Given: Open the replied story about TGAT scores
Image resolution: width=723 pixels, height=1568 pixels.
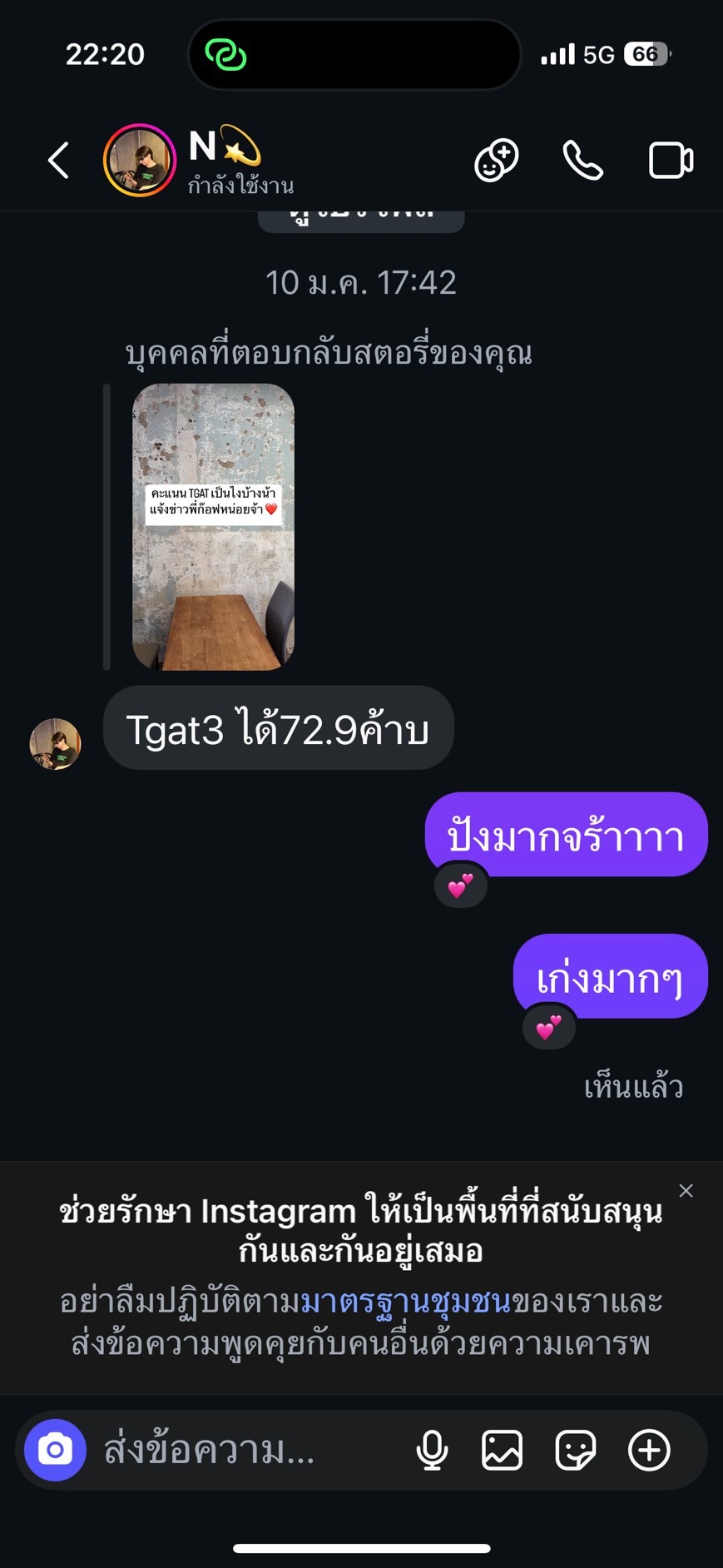Looking at the screenshot, I should click(213, 527).
